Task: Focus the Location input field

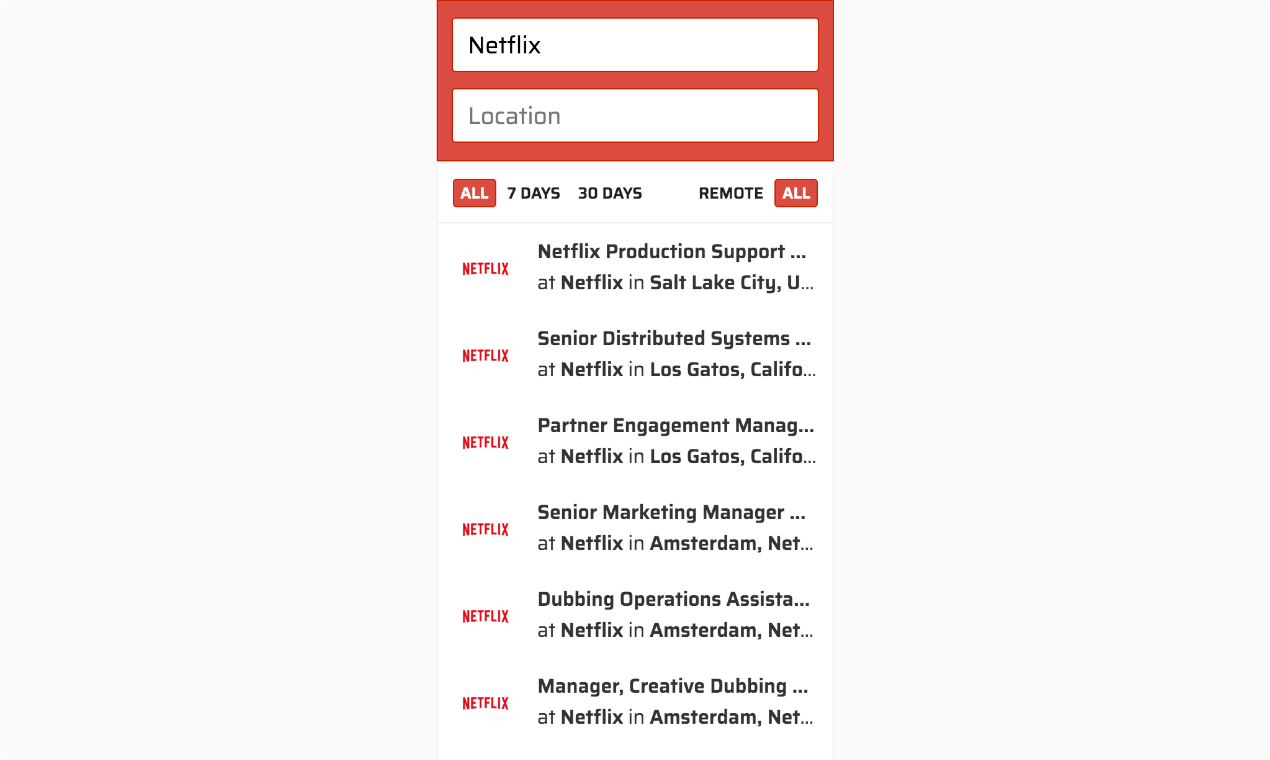Action: click(x=635, y=116)
